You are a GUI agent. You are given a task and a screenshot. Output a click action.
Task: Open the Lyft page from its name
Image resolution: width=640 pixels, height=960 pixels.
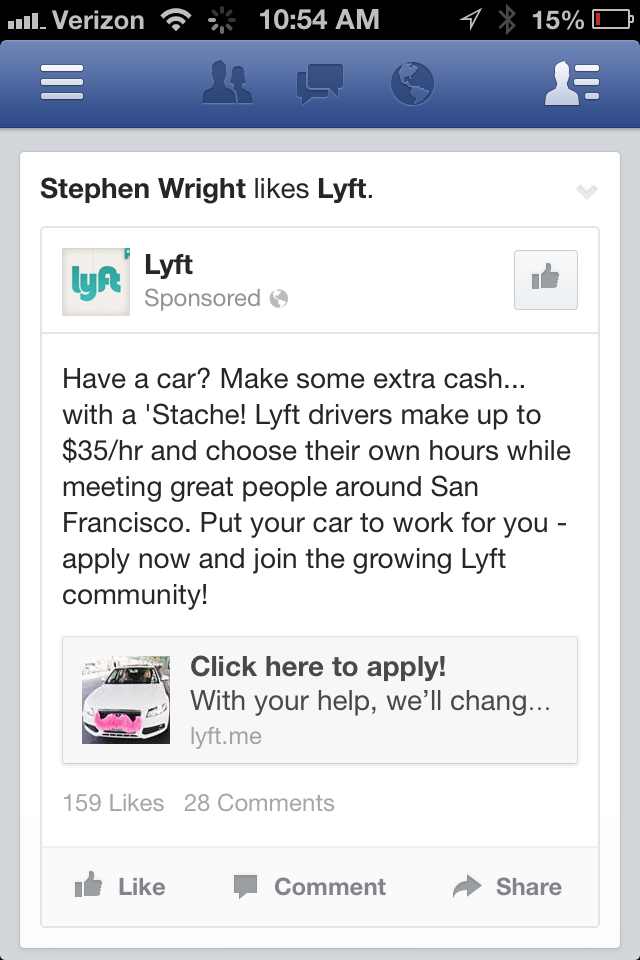pos(169,265)
